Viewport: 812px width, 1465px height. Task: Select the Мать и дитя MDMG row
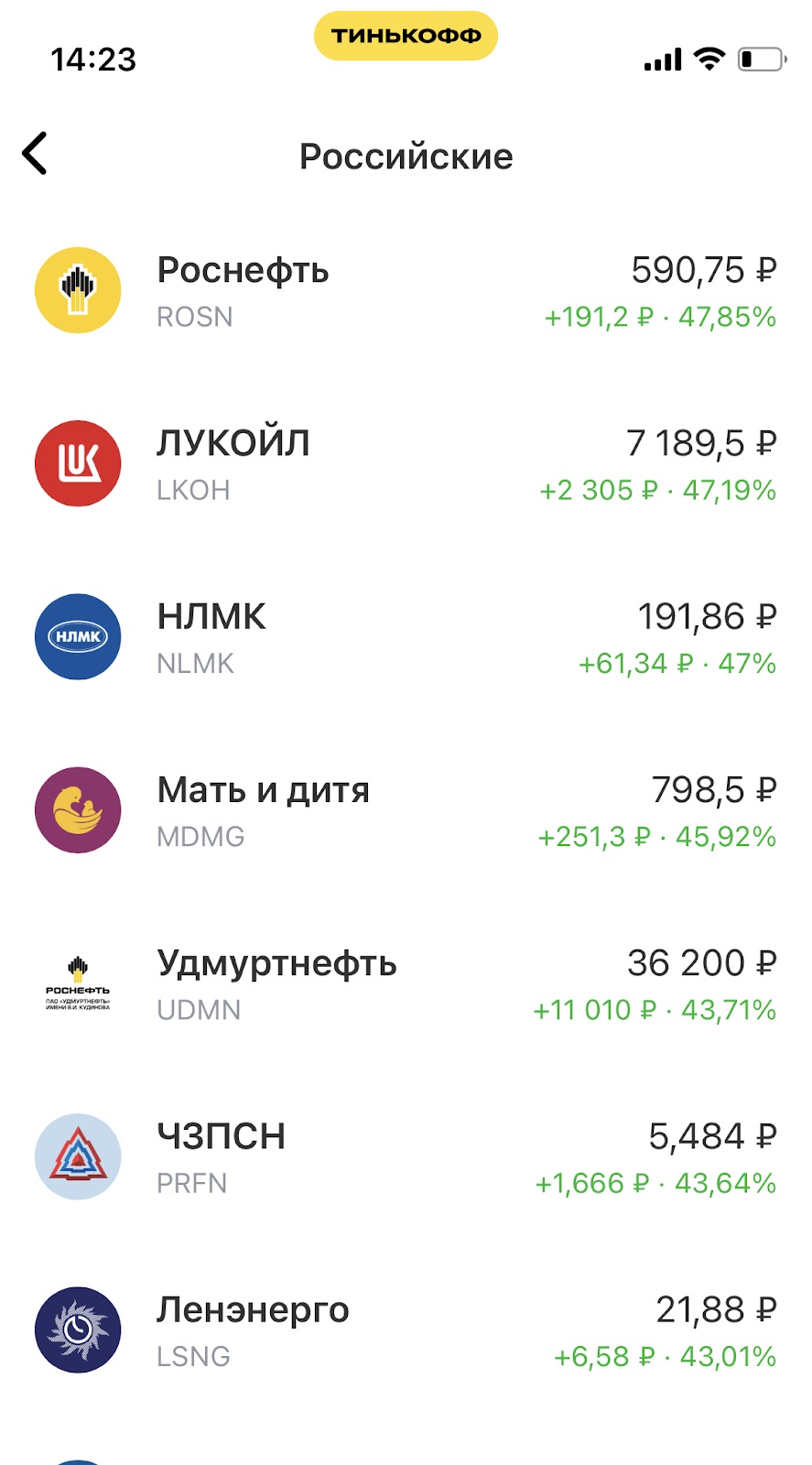coord(406,810)
